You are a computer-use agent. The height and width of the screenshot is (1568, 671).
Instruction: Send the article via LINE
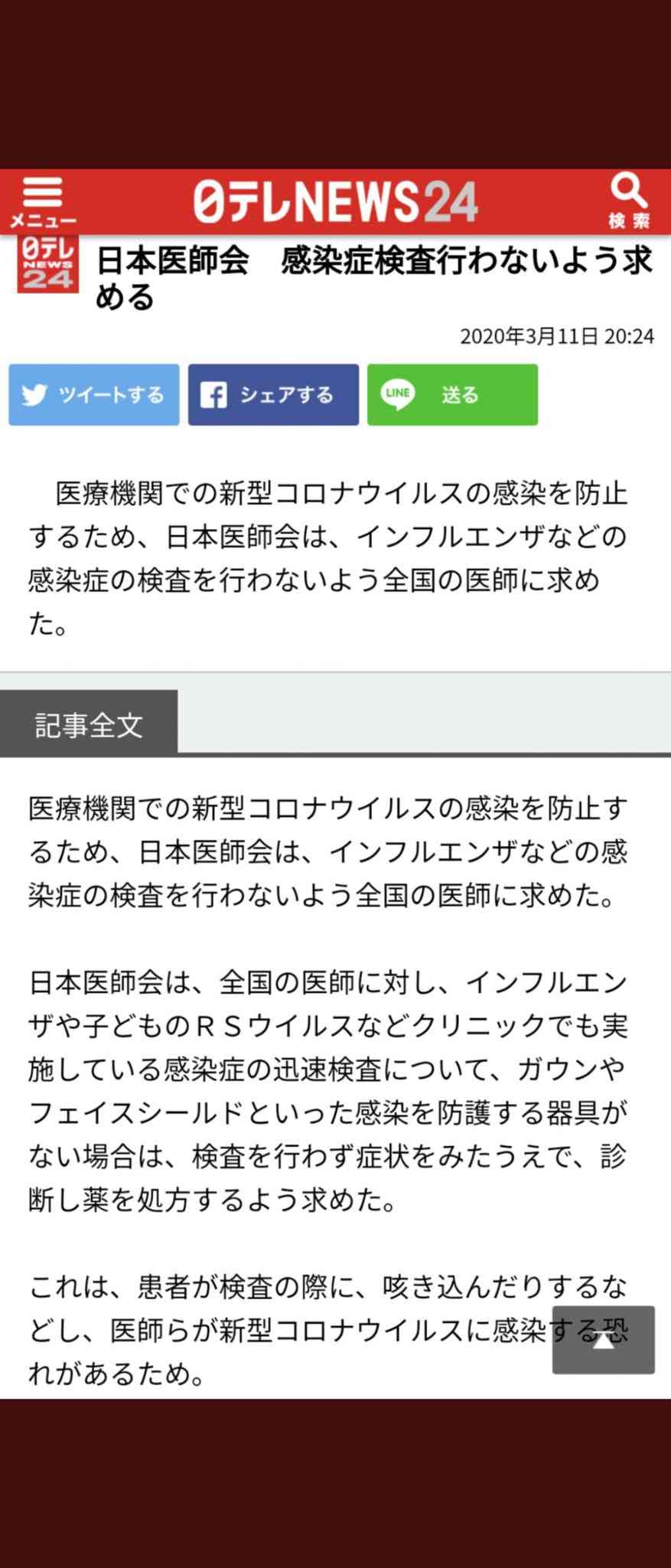452,395
